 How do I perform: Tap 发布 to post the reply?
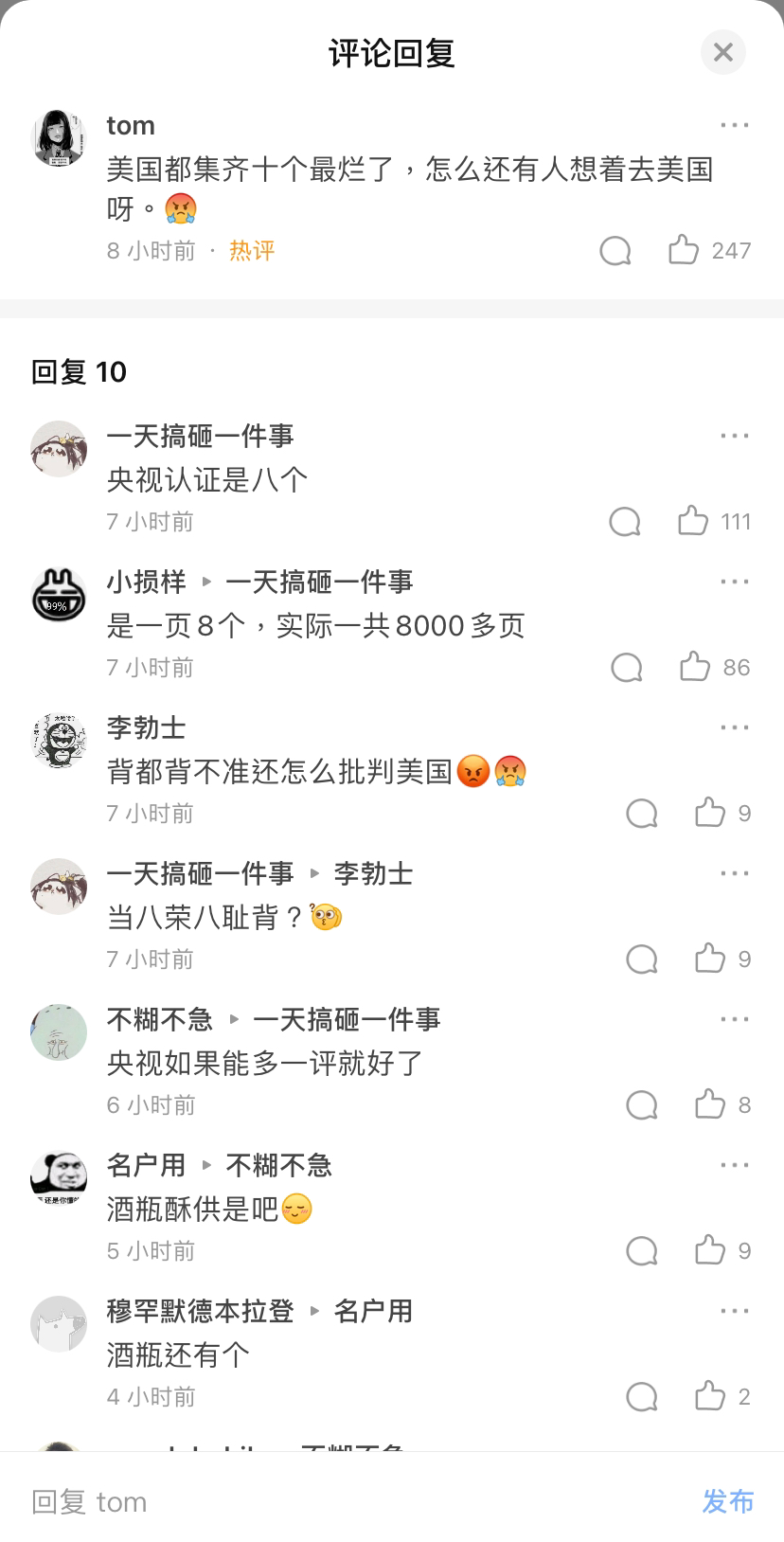(728, 1501)
